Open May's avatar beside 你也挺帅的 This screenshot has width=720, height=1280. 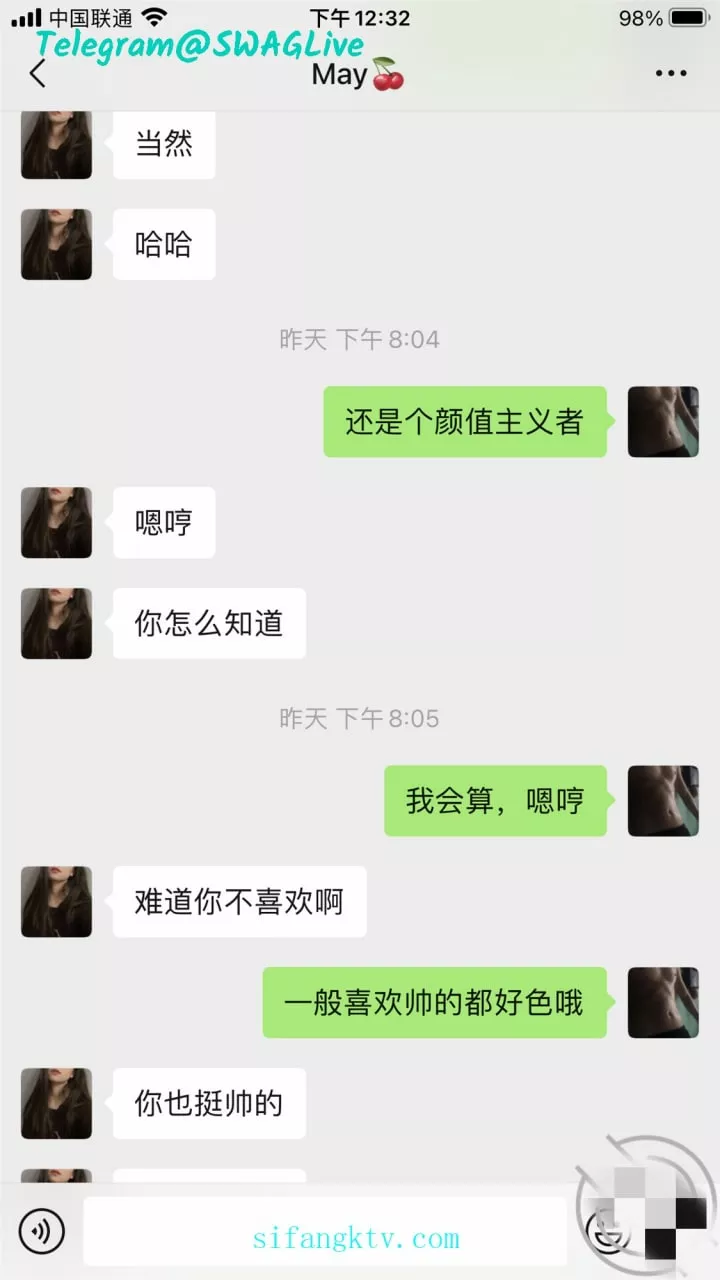(57, 1103)
